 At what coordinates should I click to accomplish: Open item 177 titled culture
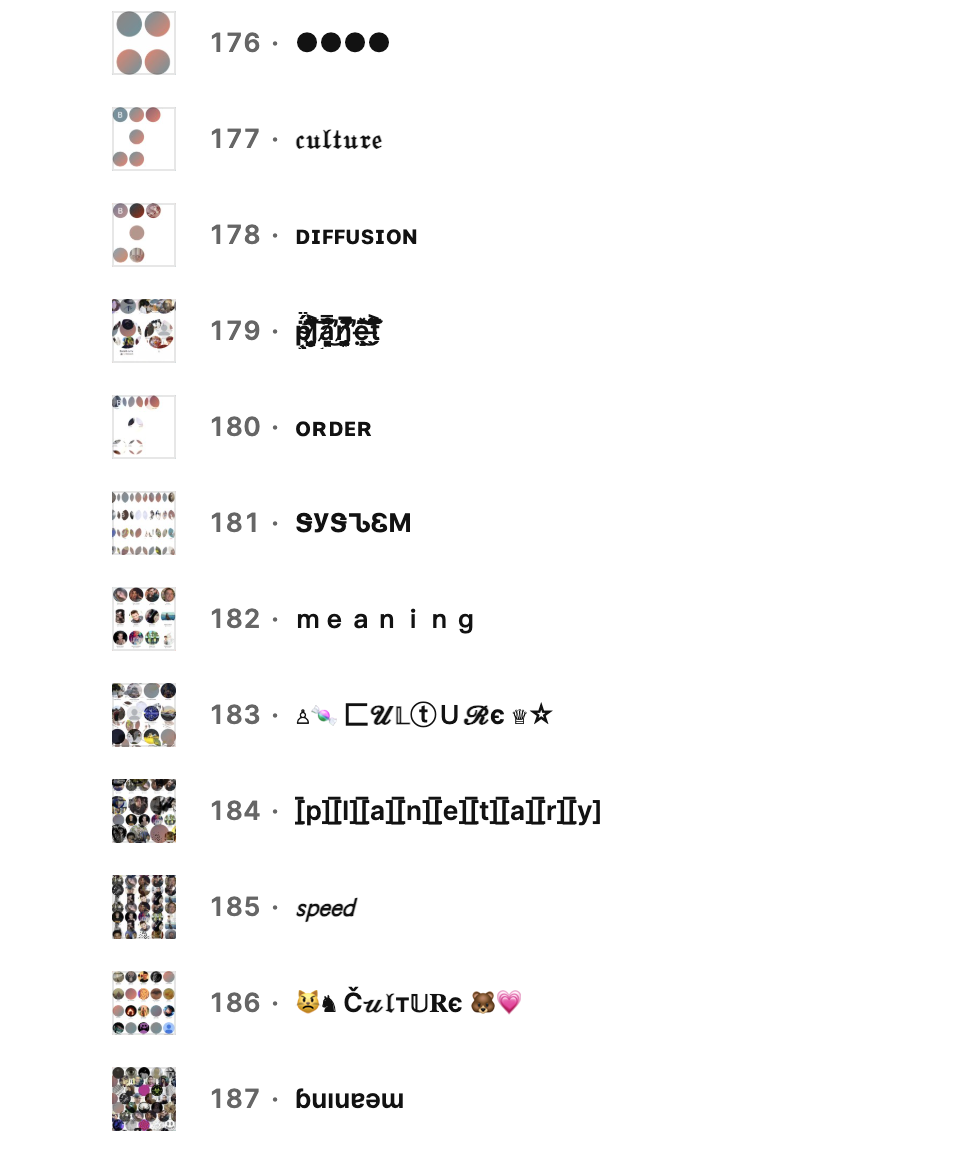pyautogui.click(x=338, y=139)
